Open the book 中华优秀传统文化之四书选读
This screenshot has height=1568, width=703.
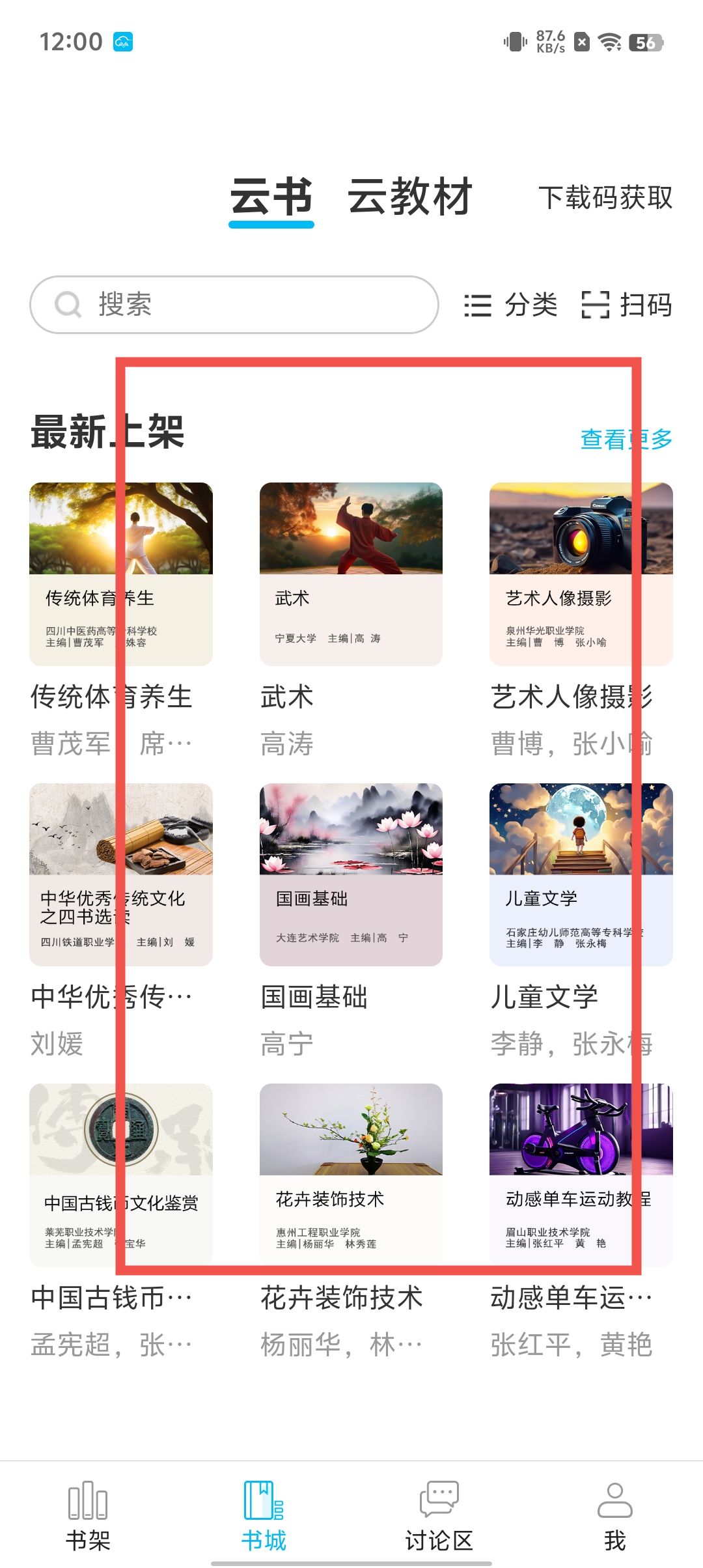tap(121, 875)
